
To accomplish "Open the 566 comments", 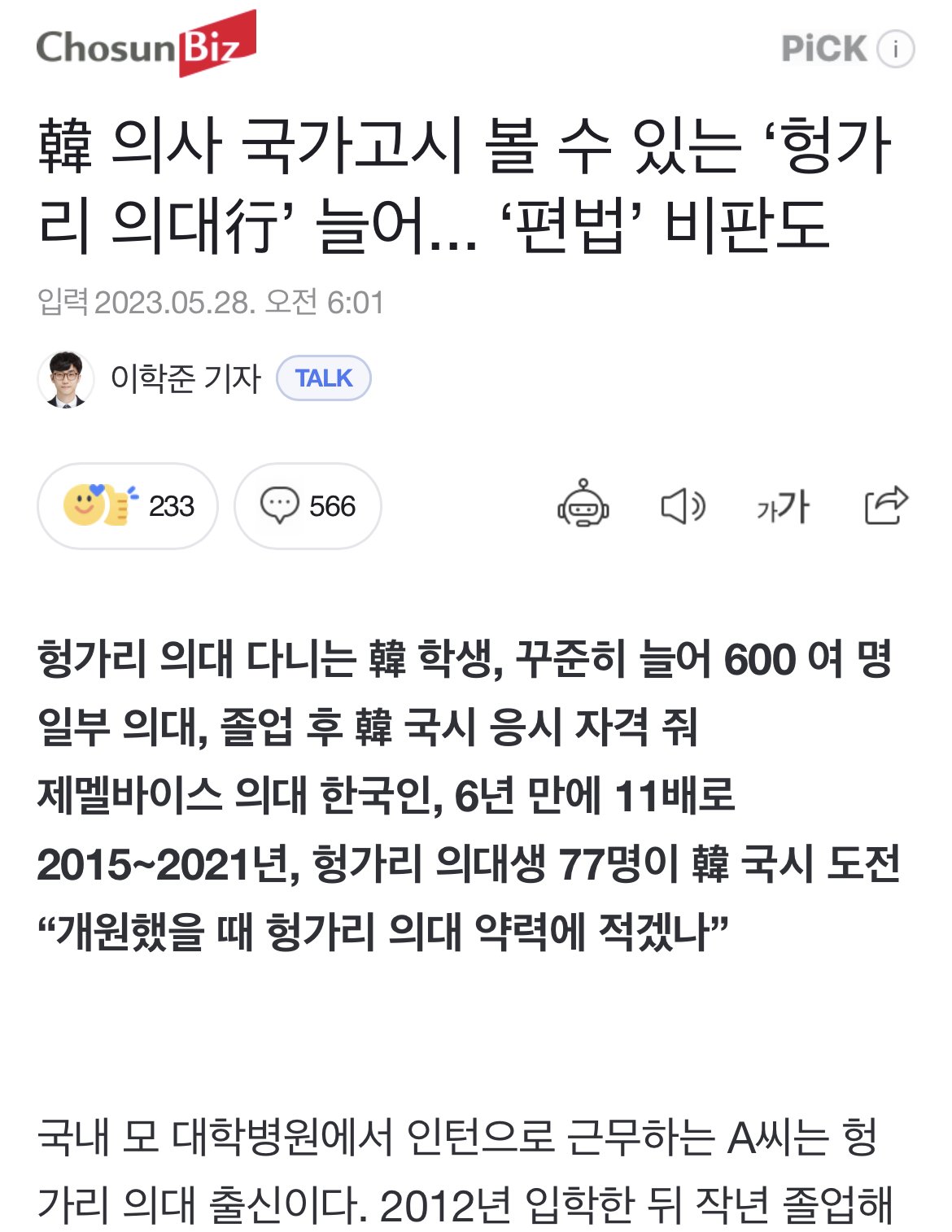I will point(308,506).
